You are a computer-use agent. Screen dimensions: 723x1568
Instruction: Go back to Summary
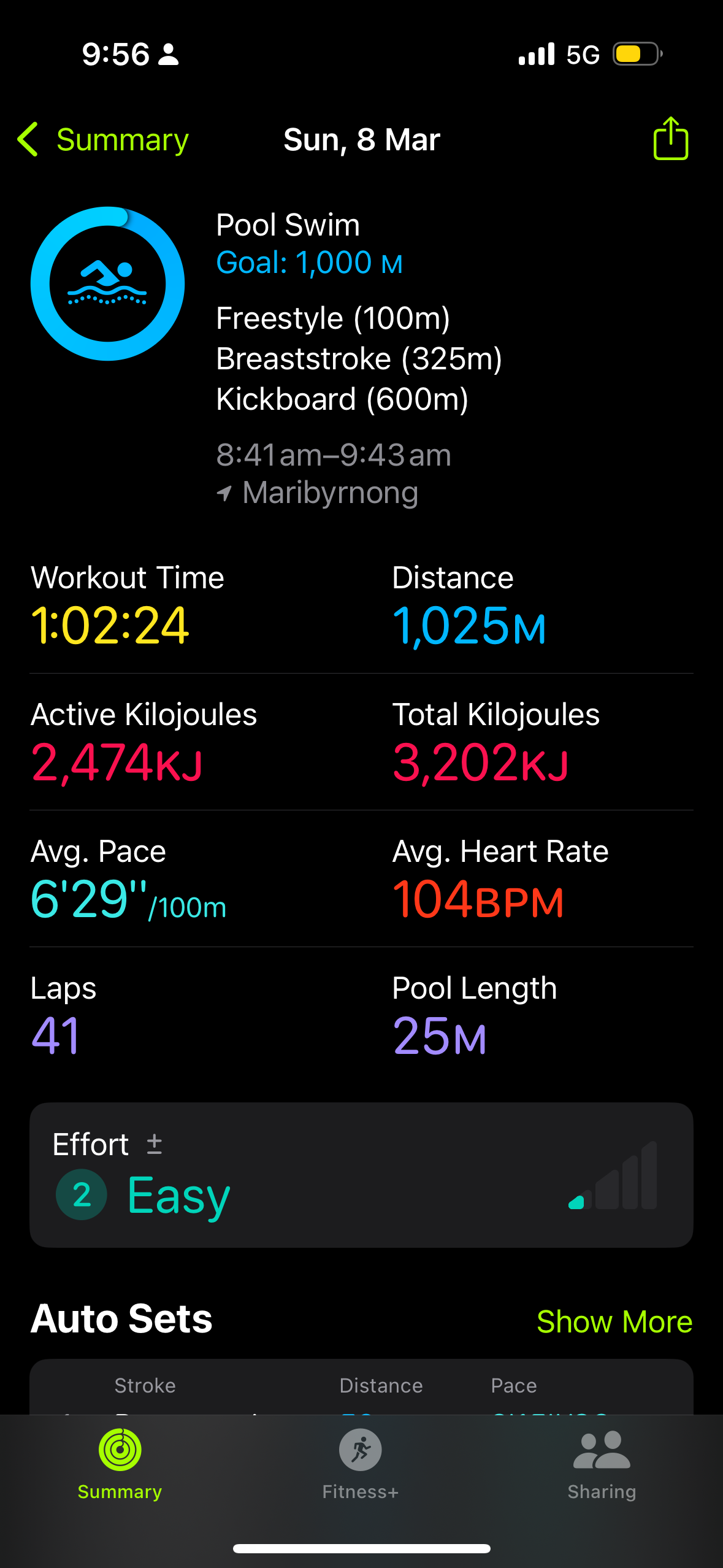click(x=103, y=140)
